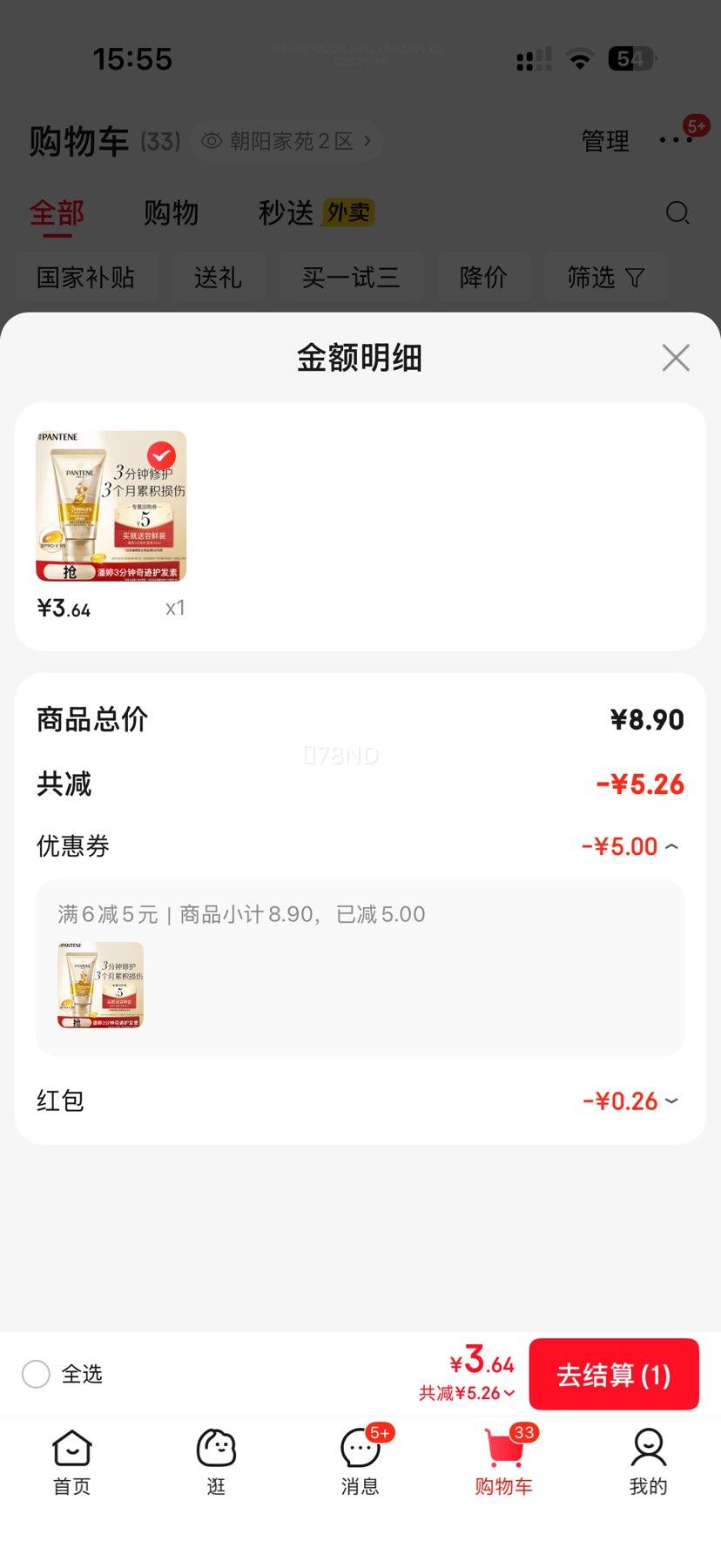Switch to the 购物 tab

point(171,212)
